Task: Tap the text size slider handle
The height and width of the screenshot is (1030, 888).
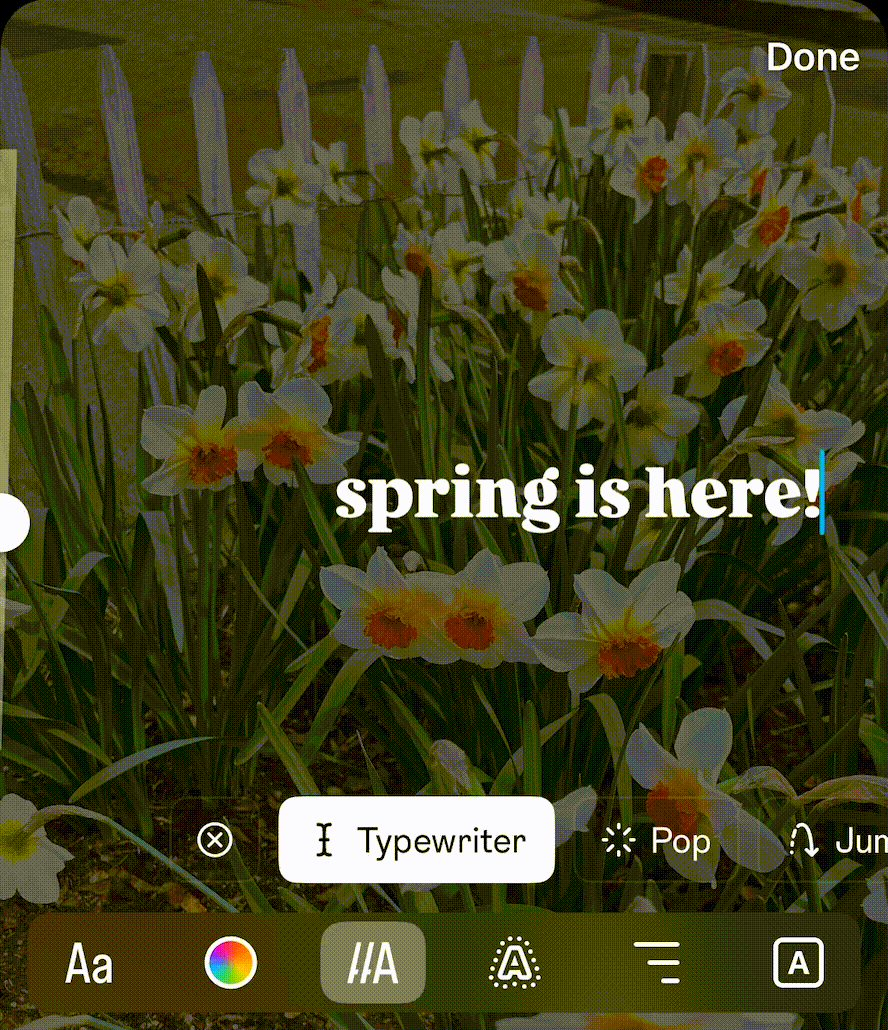Action: point(10,522)
